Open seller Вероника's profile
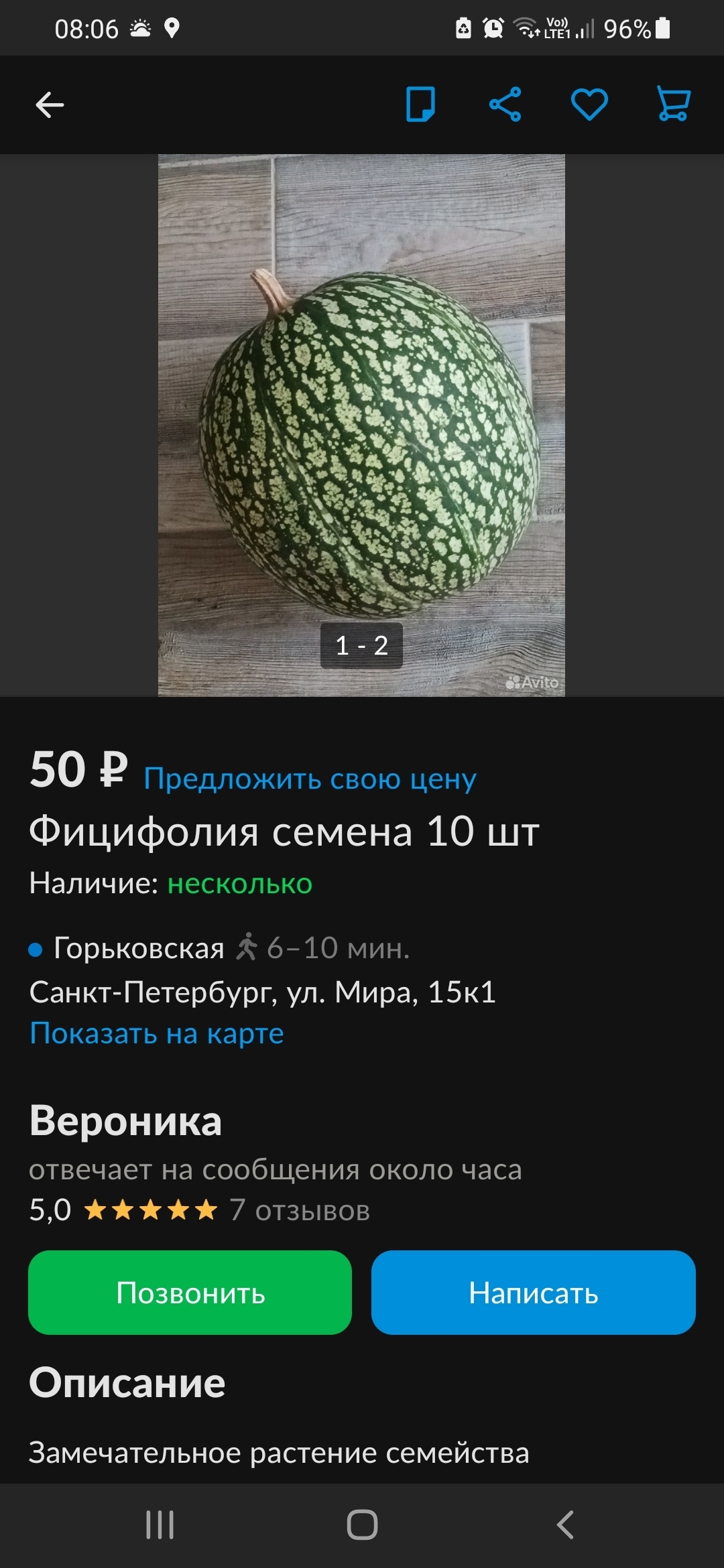This screenshot has height=1568, width=724. [125, 1121]
